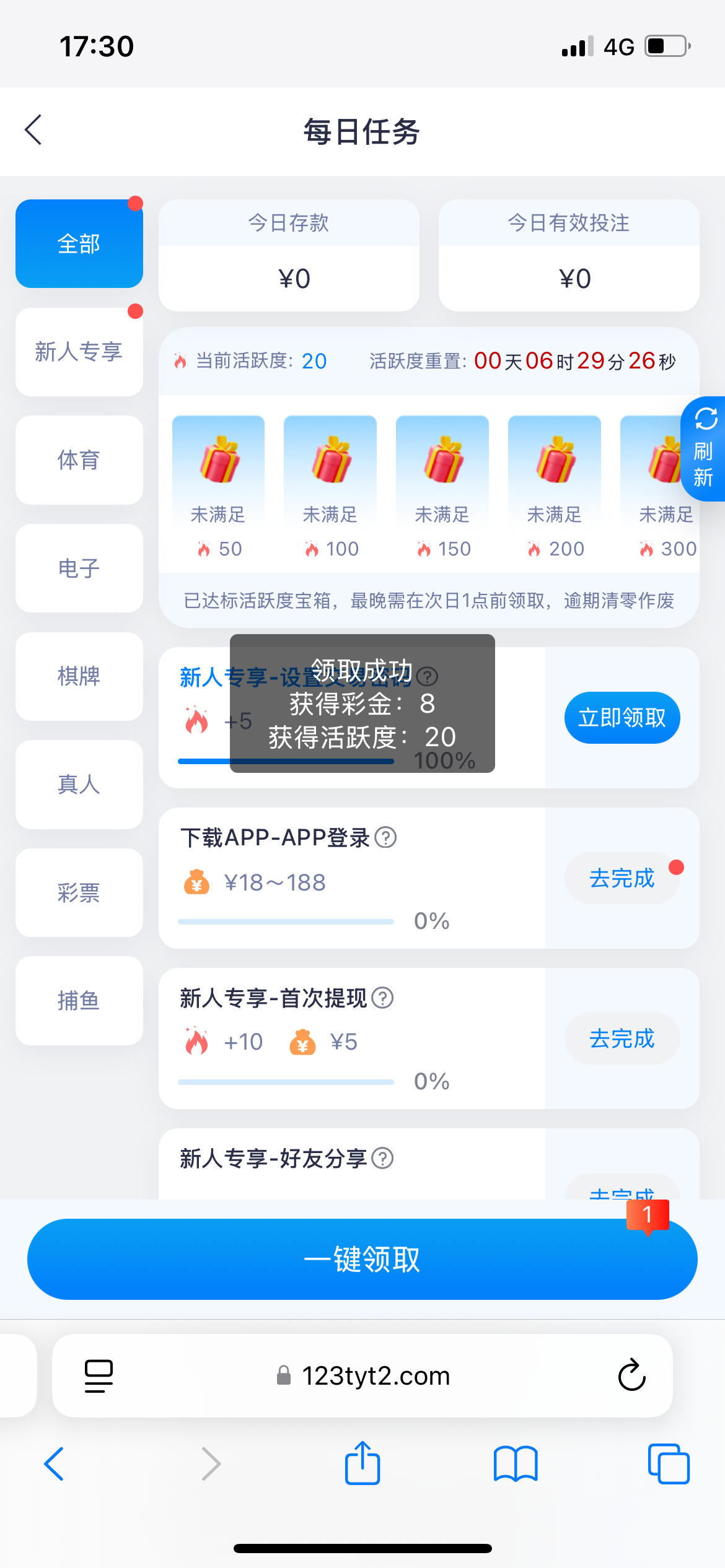Open Safari's share sheet

point(362,1463)
